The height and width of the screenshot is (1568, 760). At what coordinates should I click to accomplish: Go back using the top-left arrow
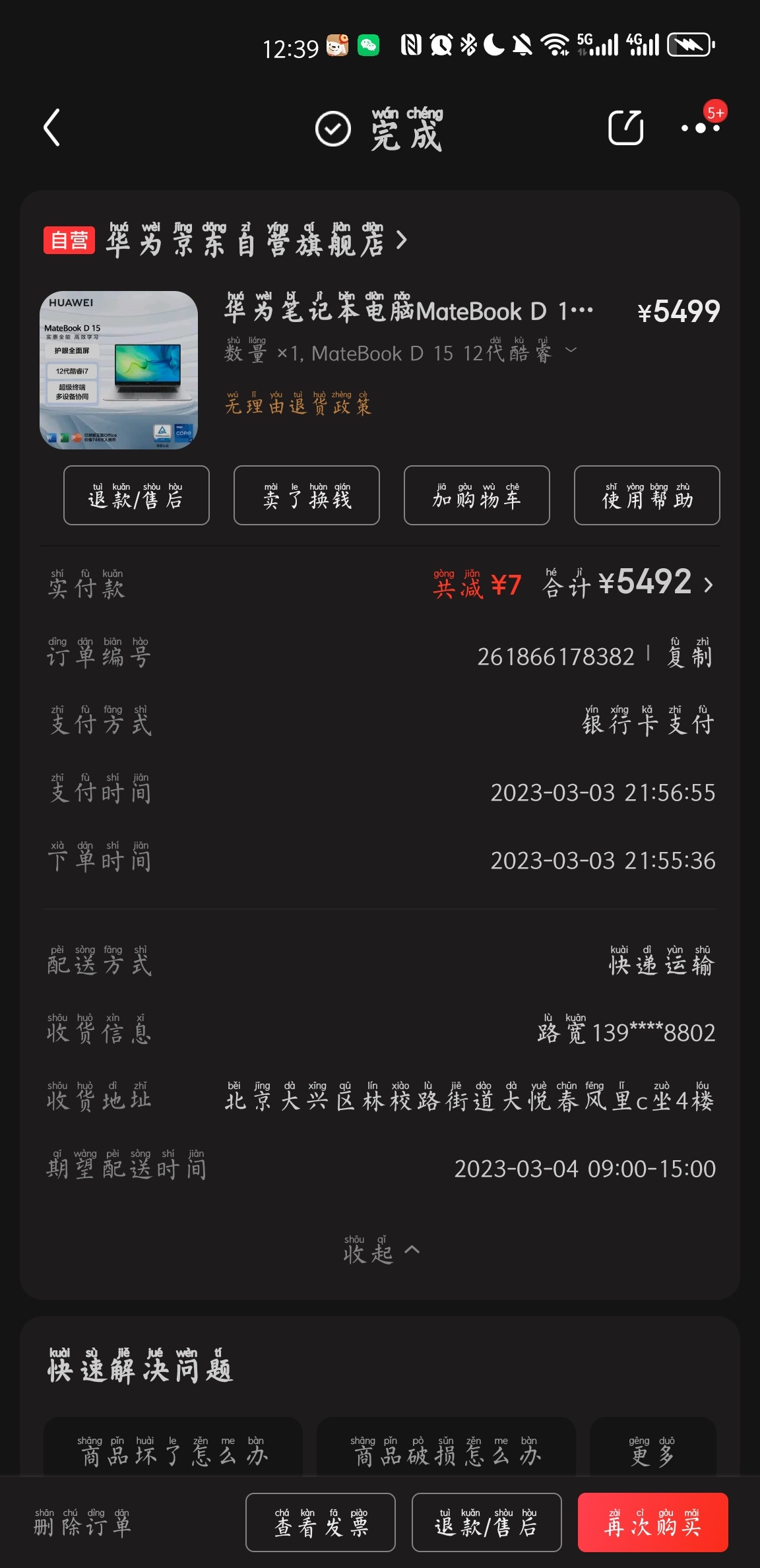click(52, 128)
